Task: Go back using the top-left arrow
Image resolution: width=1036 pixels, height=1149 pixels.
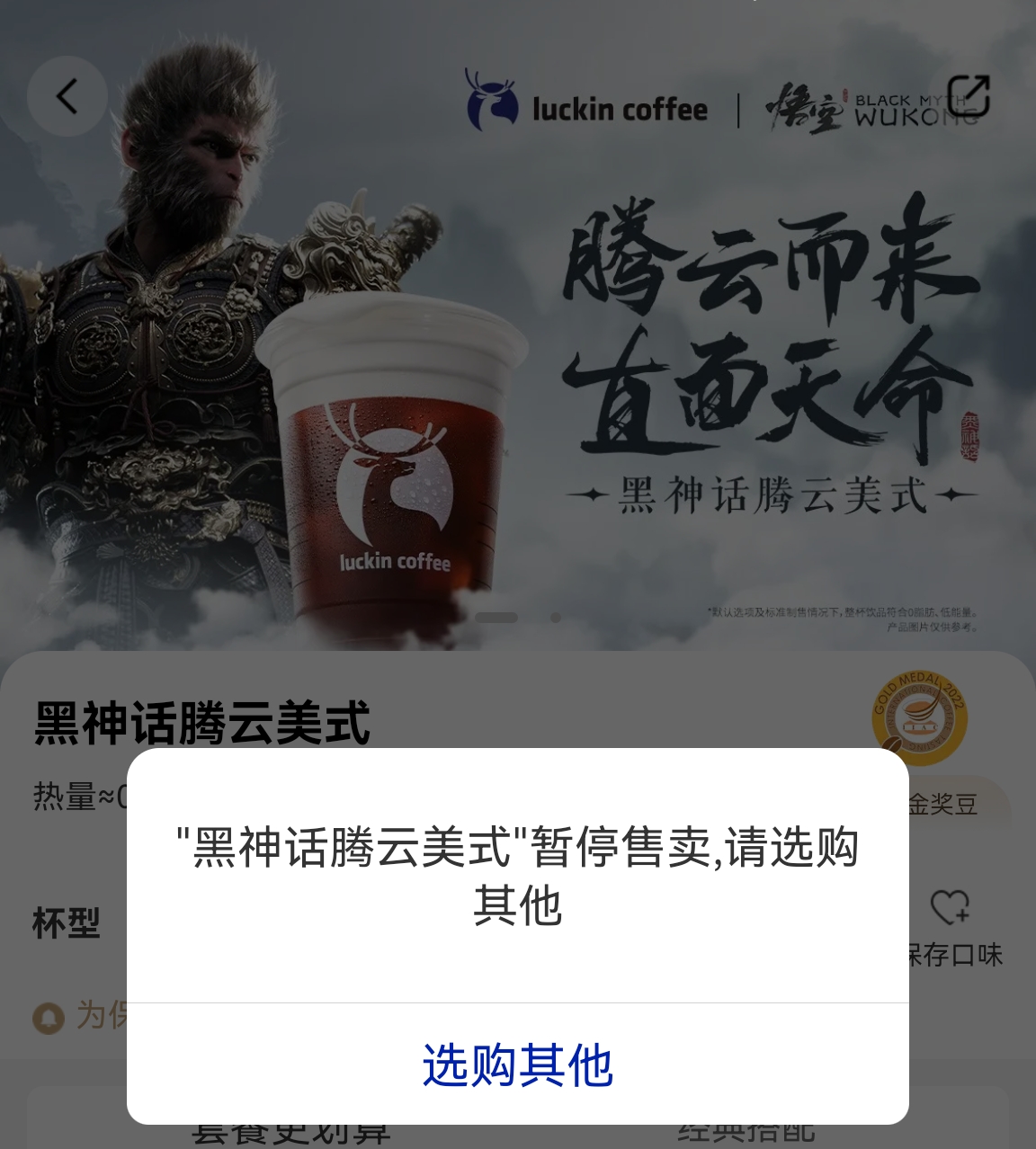Action: point(67,96)
